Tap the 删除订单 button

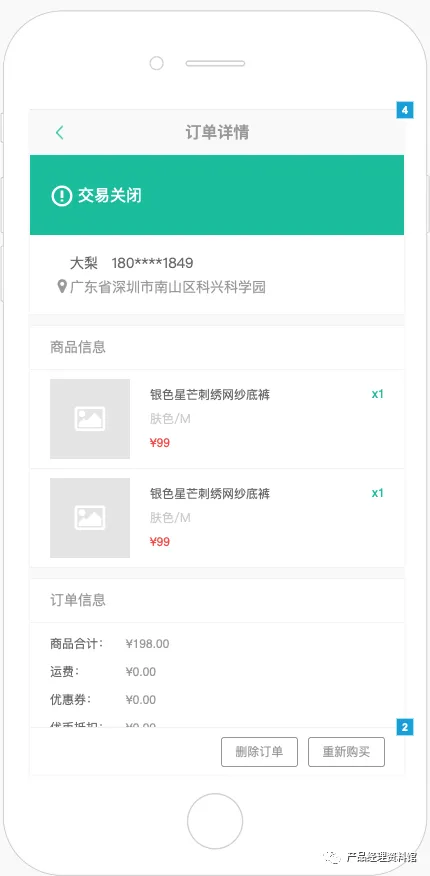coord(259,751)
